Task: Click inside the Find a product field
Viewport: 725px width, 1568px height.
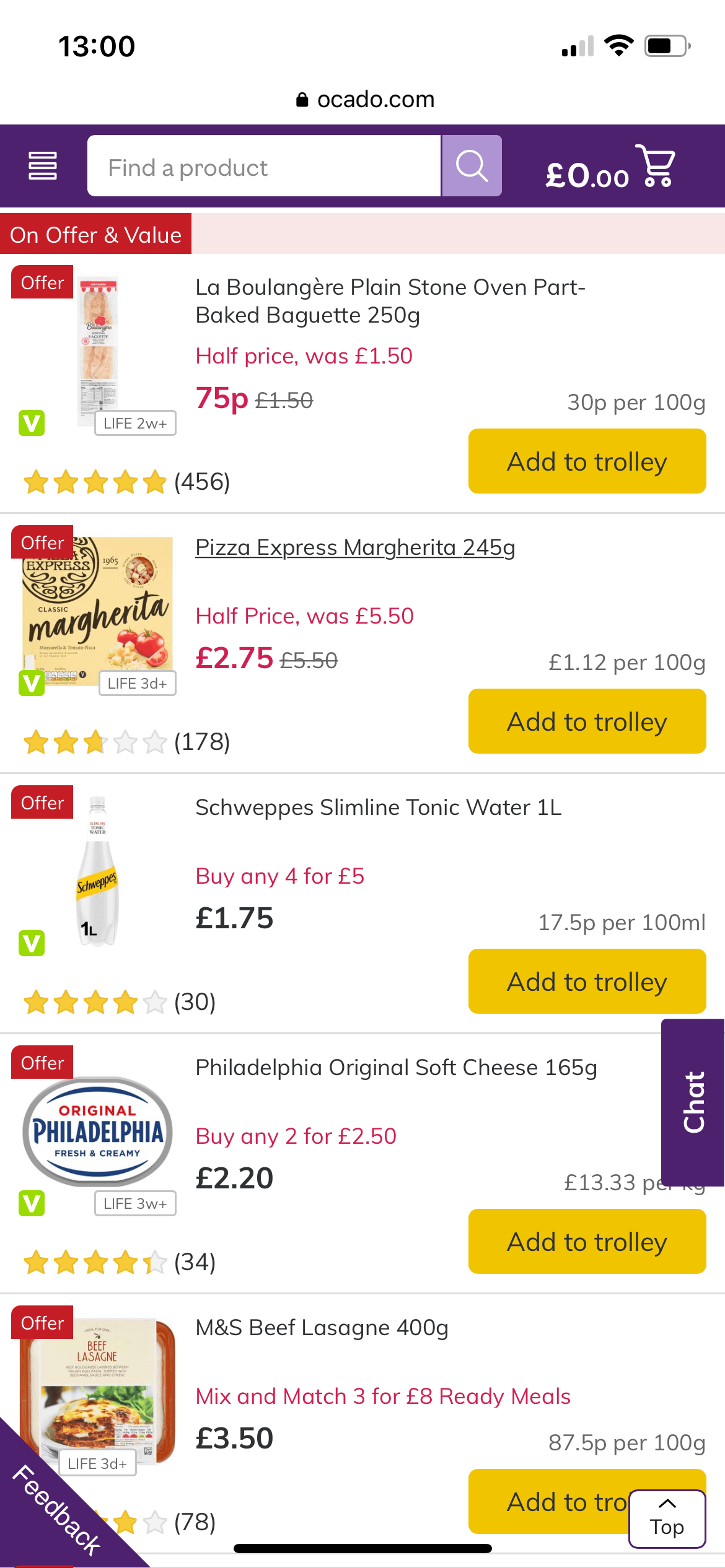Action: tap(263, 166)
